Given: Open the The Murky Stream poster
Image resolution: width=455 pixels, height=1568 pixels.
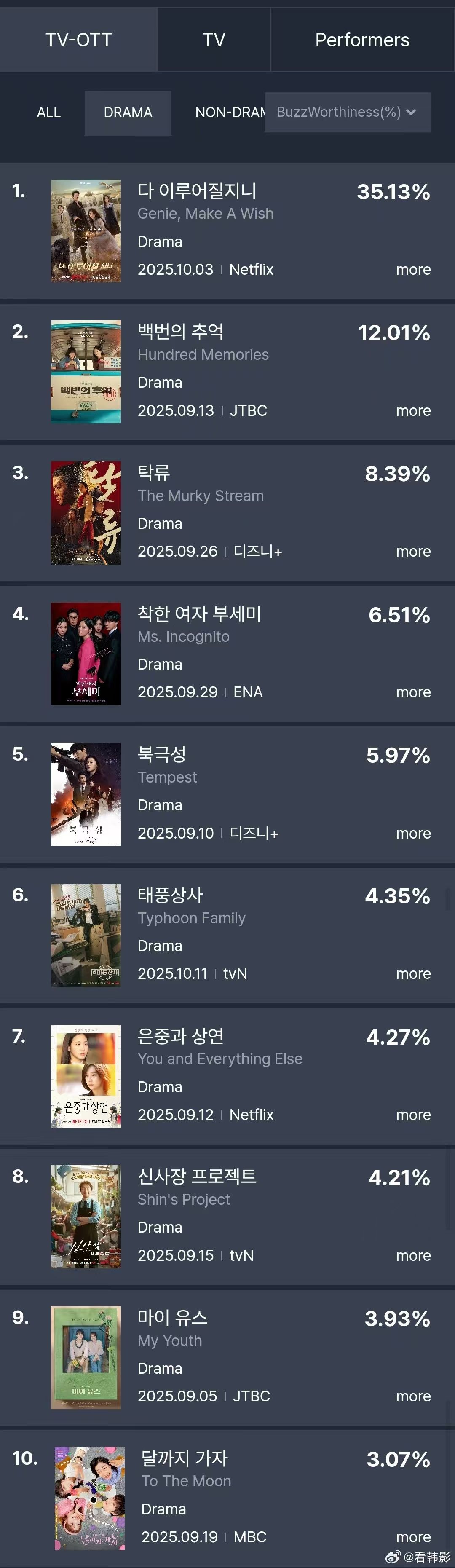Looking at the screenshot, I should coord(86,512).
